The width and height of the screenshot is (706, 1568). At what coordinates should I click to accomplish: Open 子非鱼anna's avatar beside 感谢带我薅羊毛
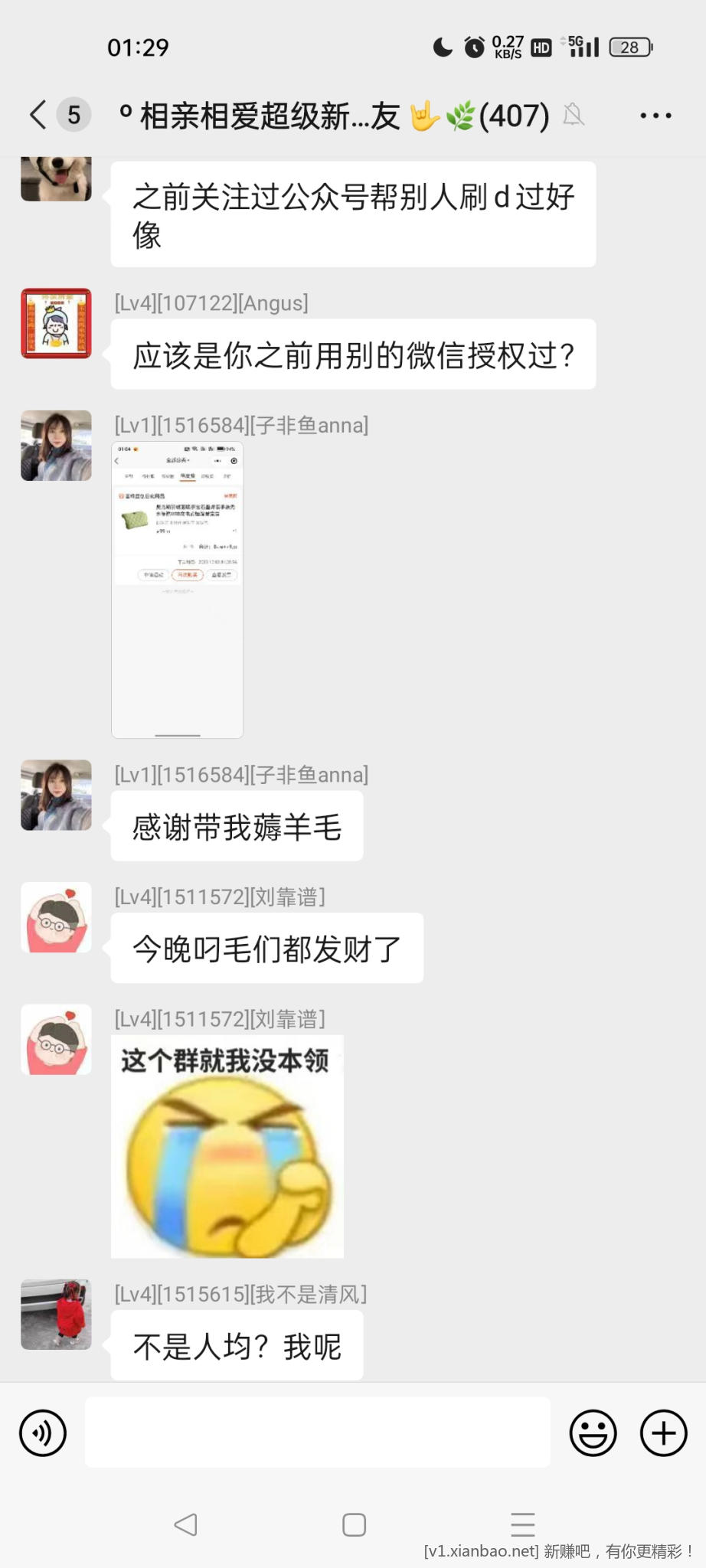pyautogui.click(x=56, y=795)
